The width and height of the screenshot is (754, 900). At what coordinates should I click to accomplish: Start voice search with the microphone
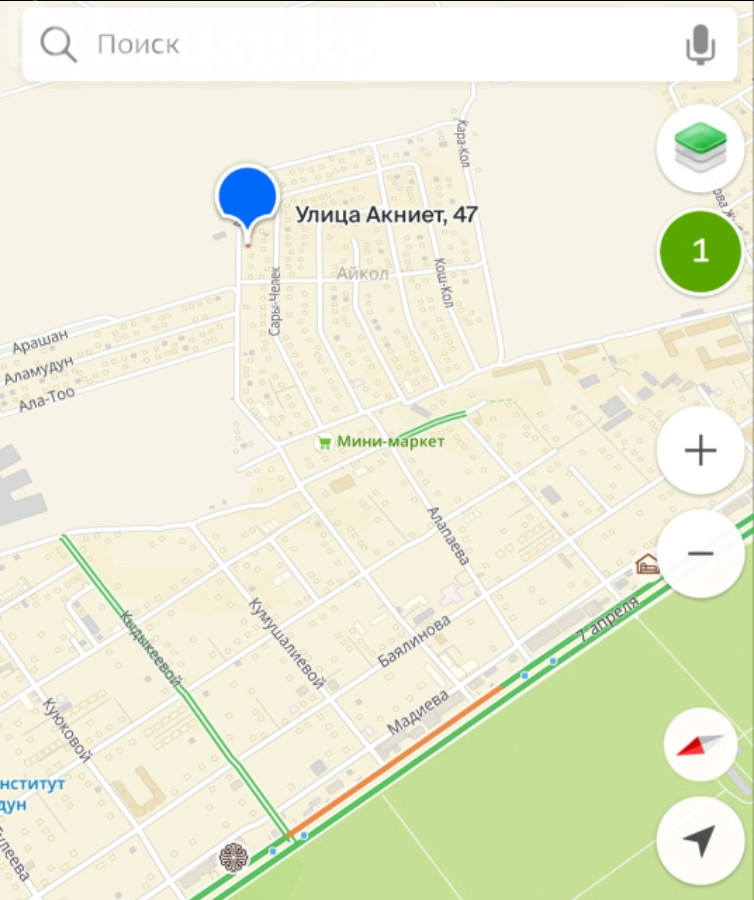(x=701, y=45)
